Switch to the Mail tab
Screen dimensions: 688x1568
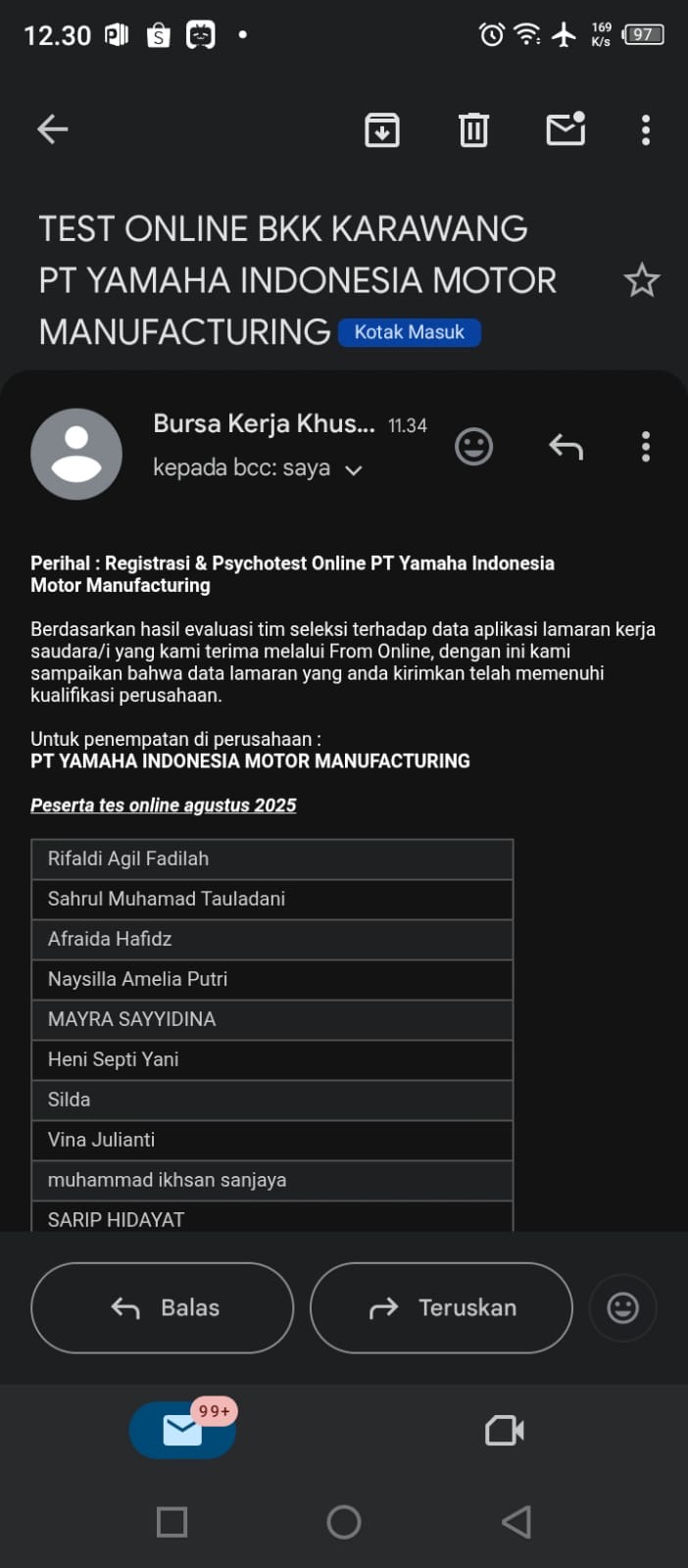[182, 1431]
